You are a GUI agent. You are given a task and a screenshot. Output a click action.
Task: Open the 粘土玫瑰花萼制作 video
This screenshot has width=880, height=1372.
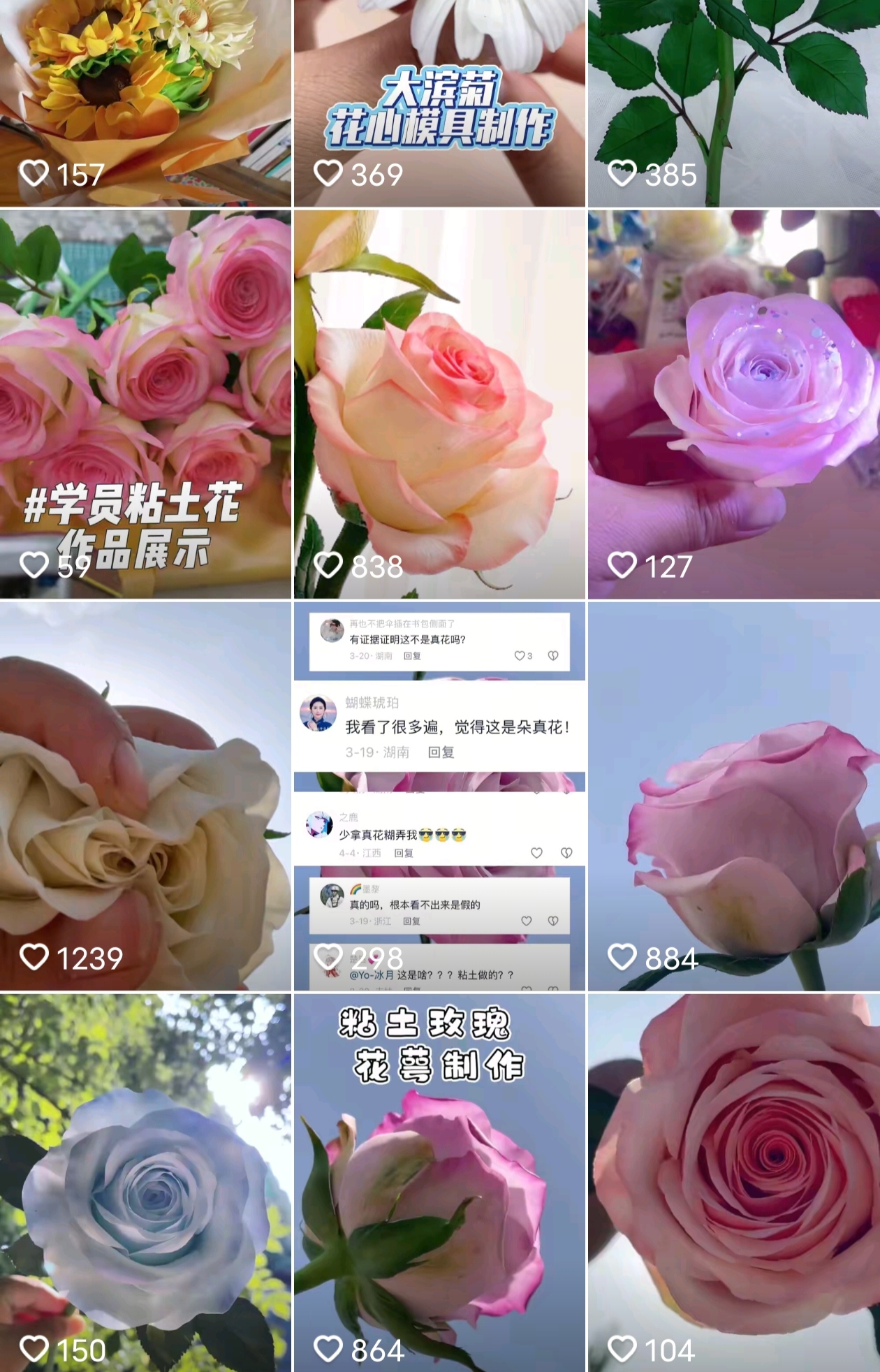click(439, 1182)
